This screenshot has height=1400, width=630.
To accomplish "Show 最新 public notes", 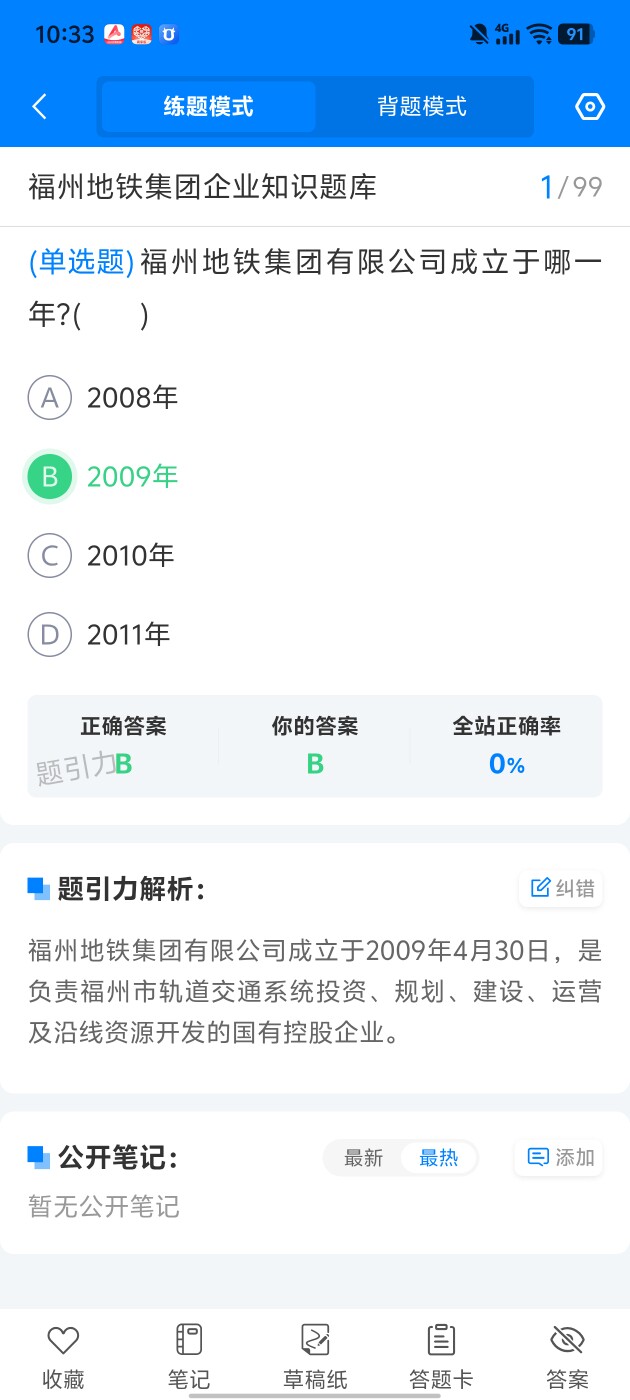I will [363, 1158].
